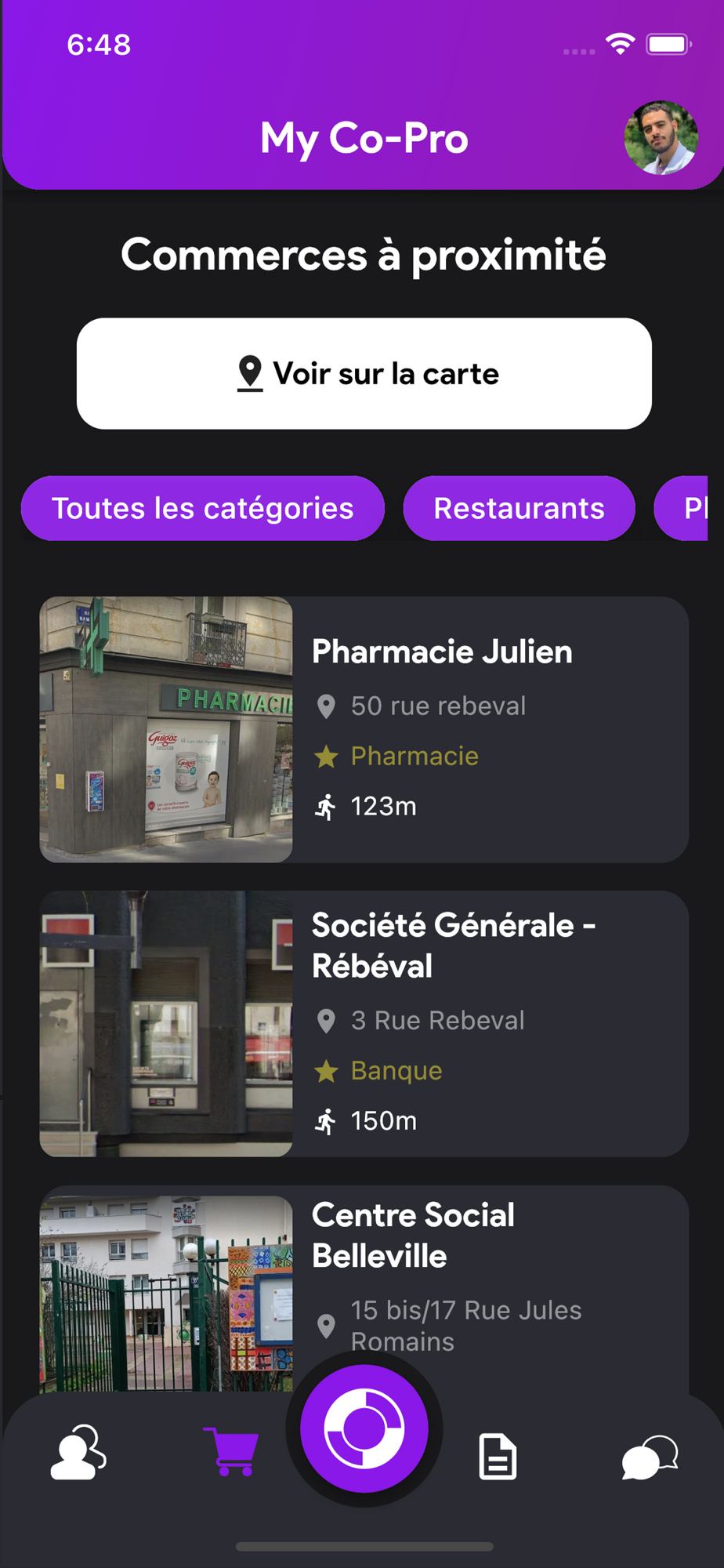This screenshot has height=1568, width=724.
Task: Open the profile avatar picture
Action: [661, 138]
